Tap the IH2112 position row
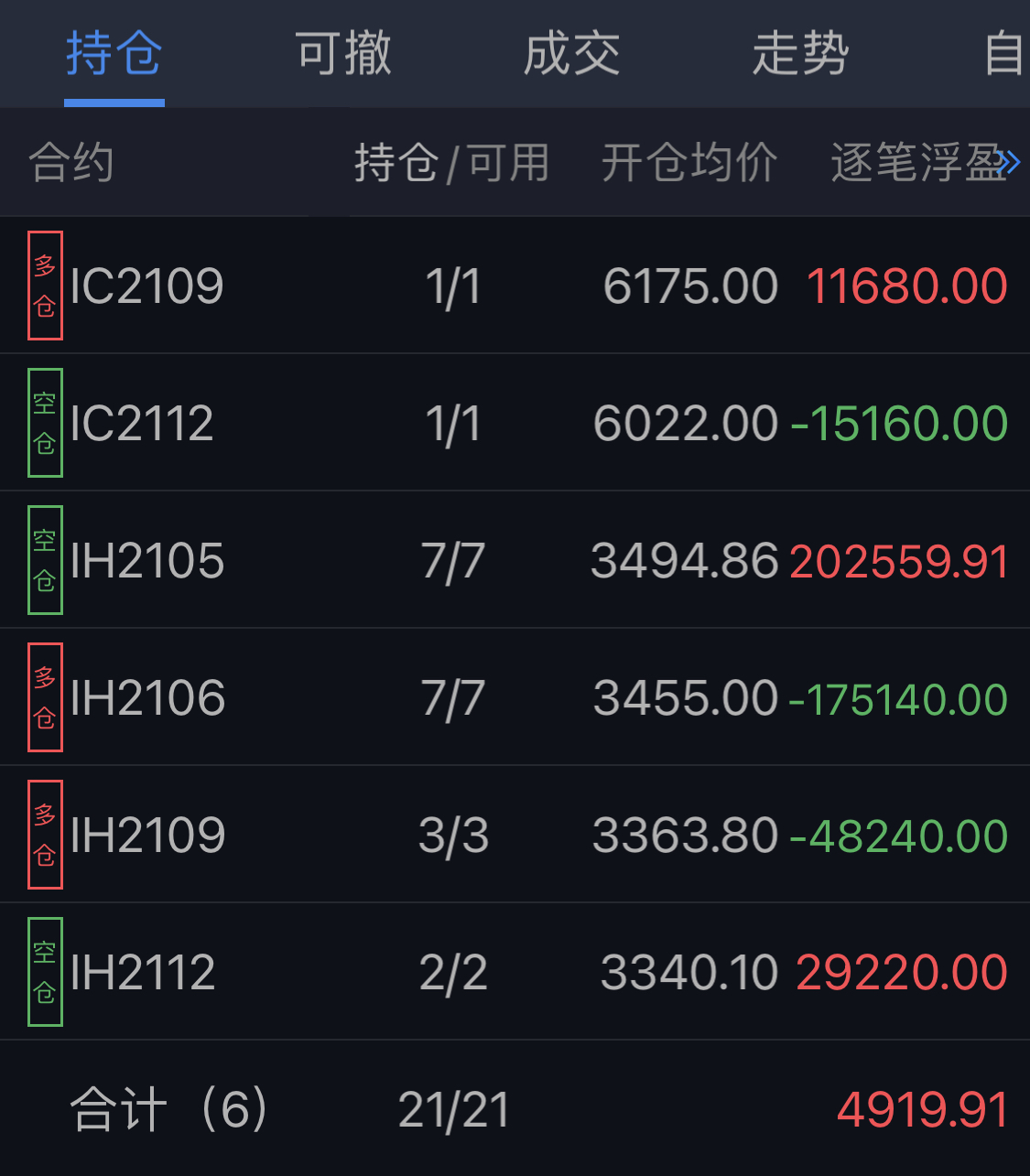This screenshot has width=1030, height=1176. (513, 972)
